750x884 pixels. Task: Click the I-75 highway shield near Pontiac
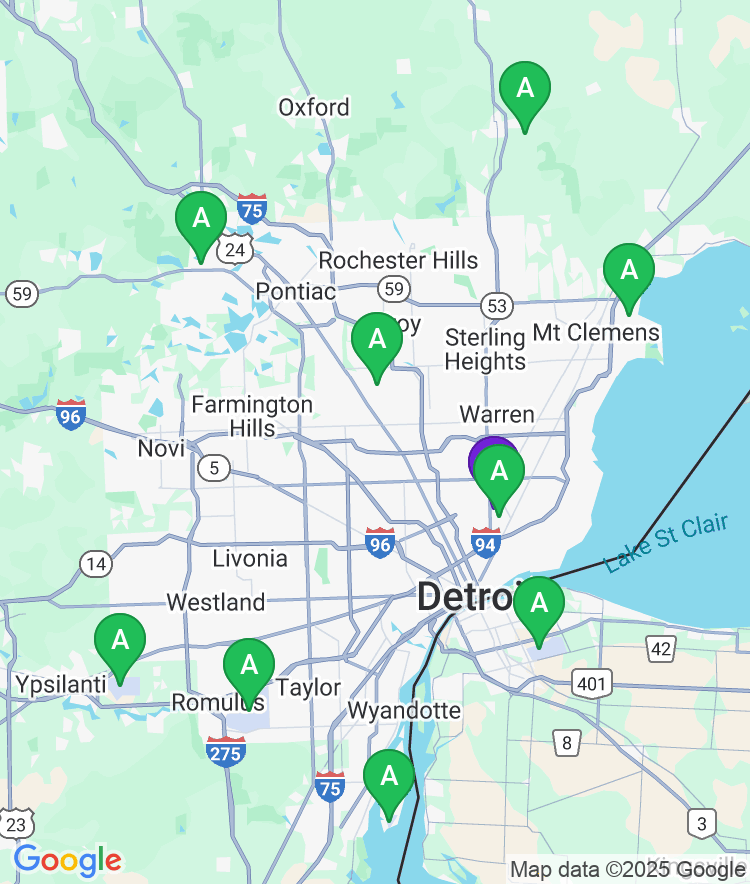coord(250,211)
